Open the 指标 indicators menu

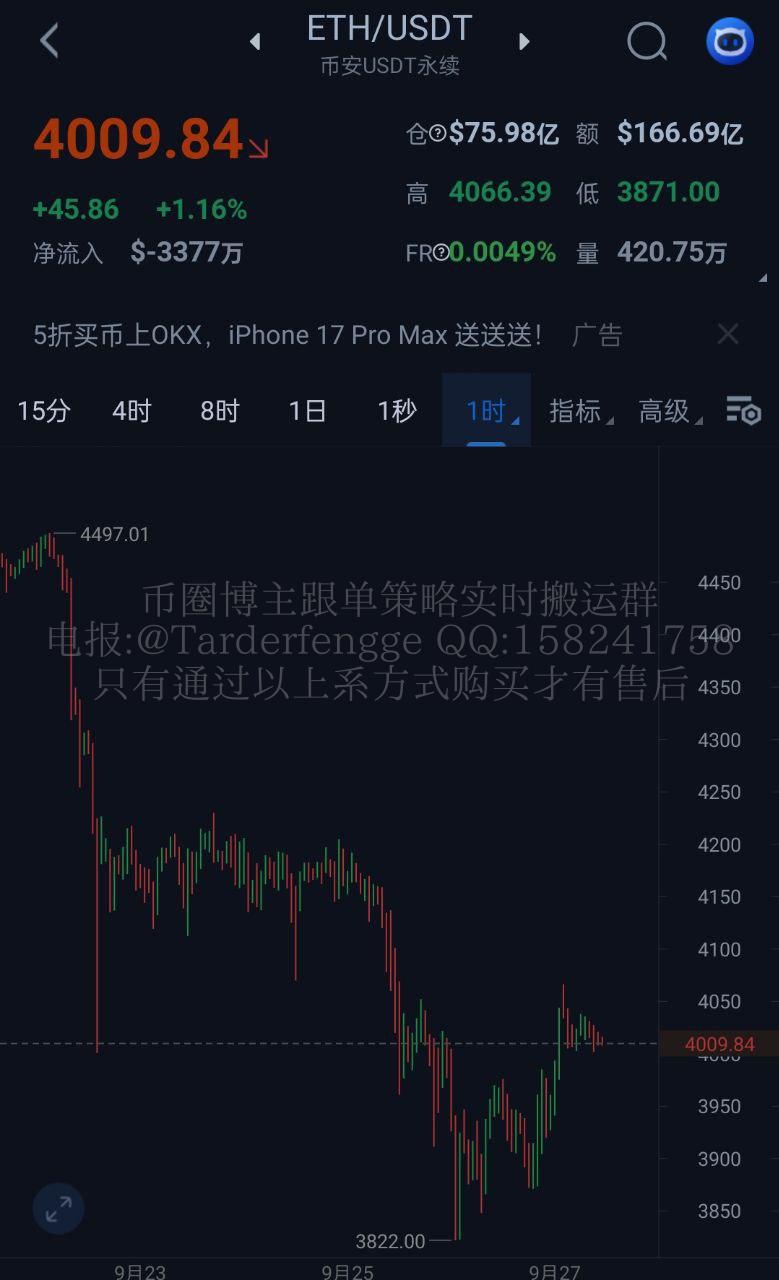[x=579, y=411]
